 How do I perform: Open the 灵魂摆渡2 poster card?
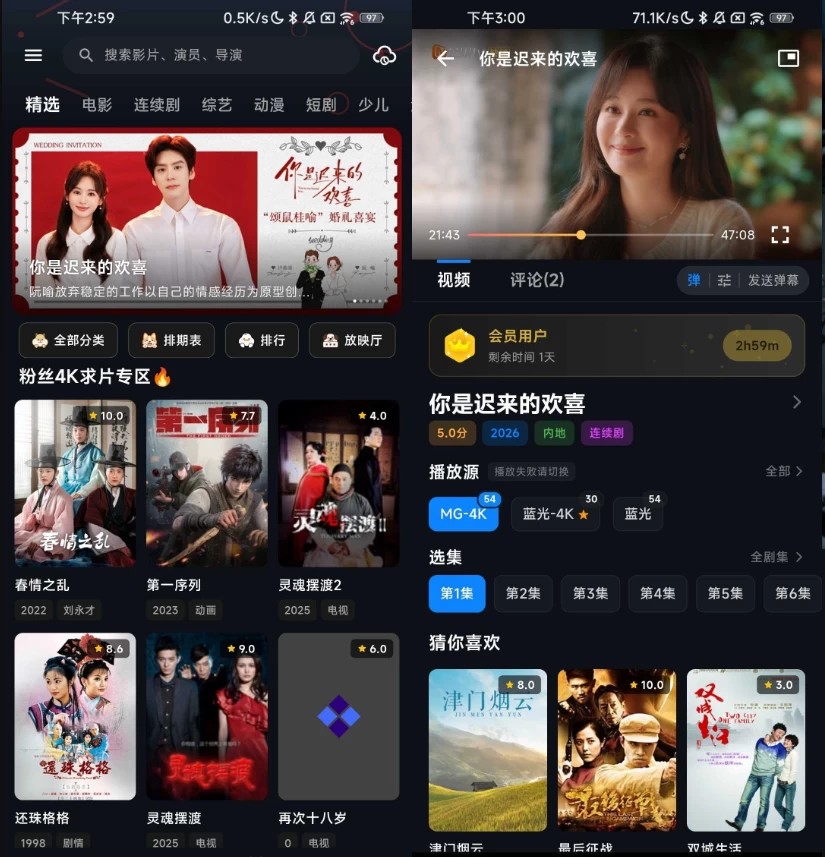[338, 483]
